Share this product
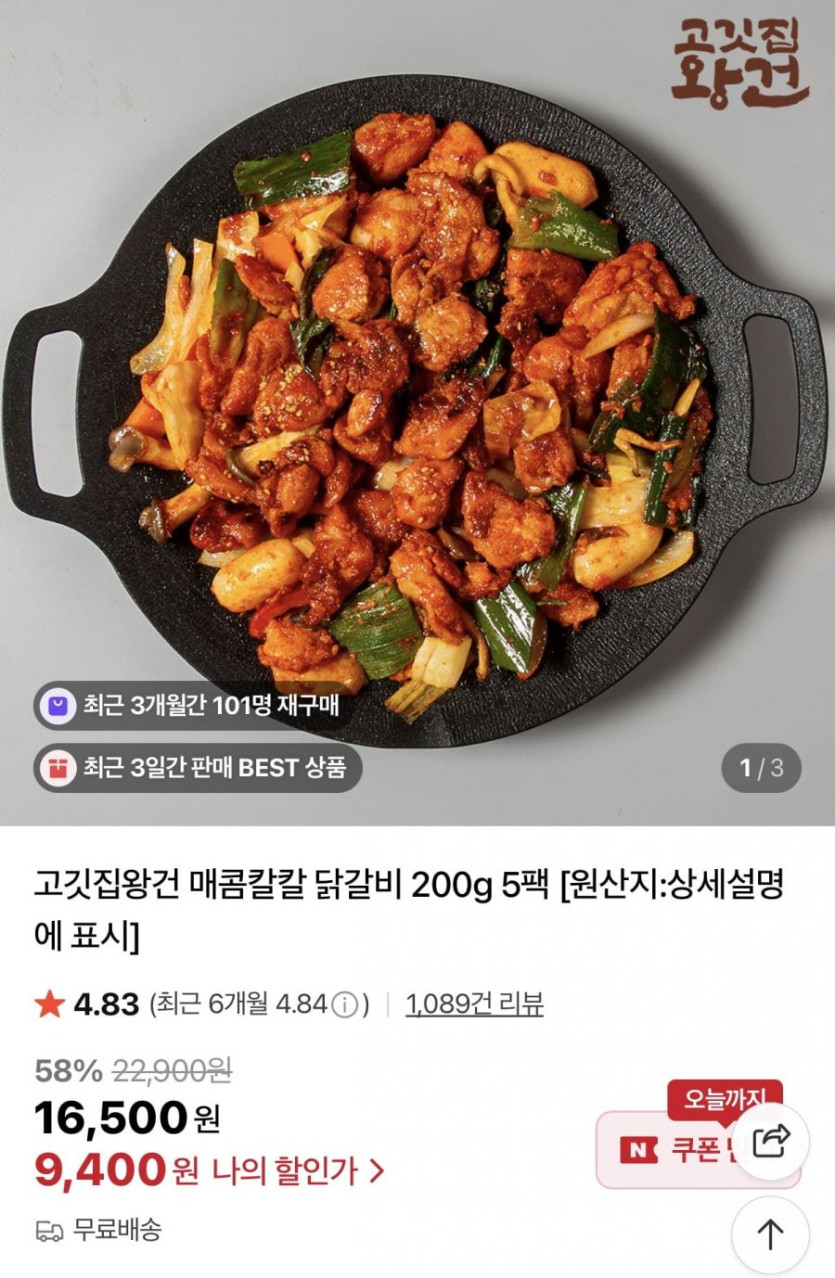 tap(771, 1142)
